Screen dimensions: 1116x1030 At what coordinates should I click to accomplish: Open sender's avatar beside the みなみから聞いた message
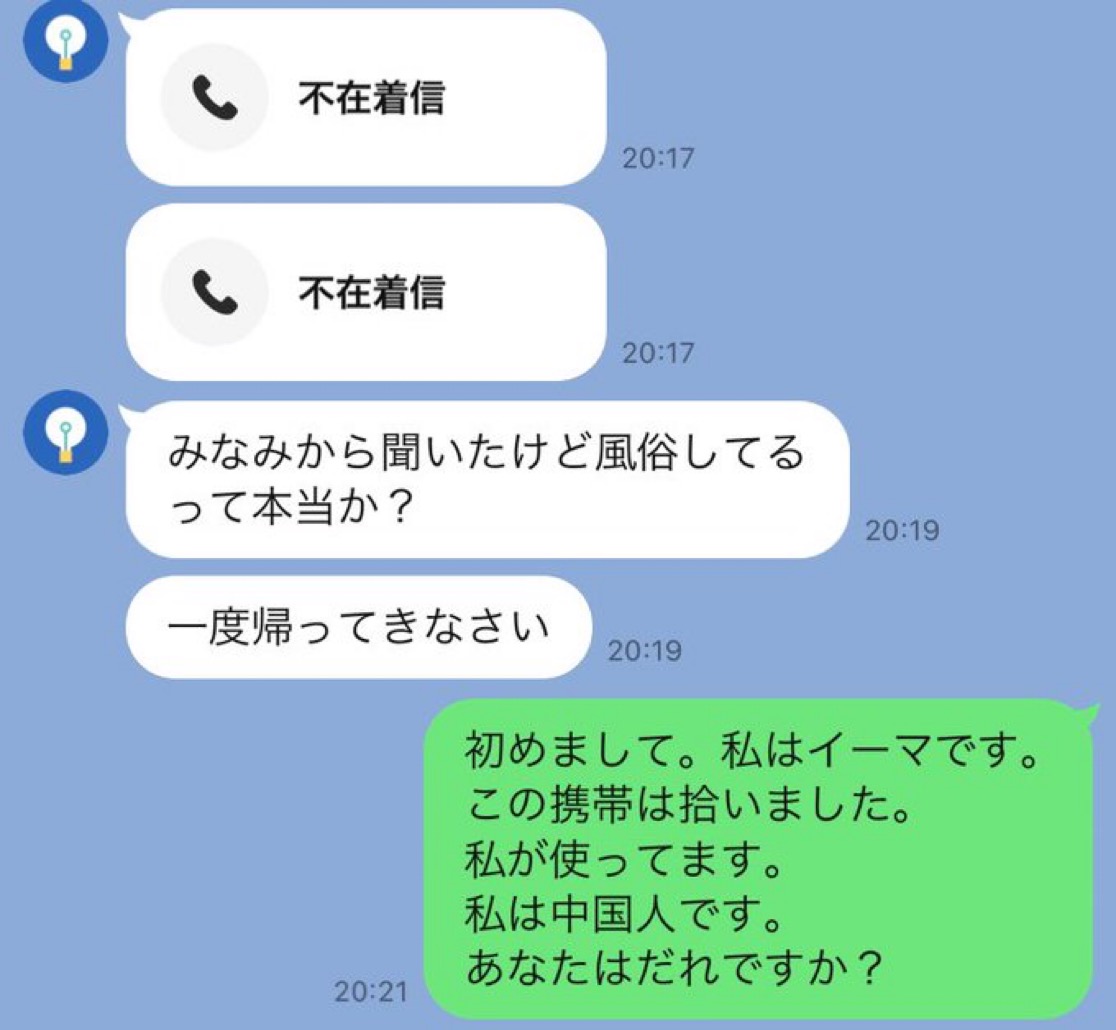click(x=65, y=433)
